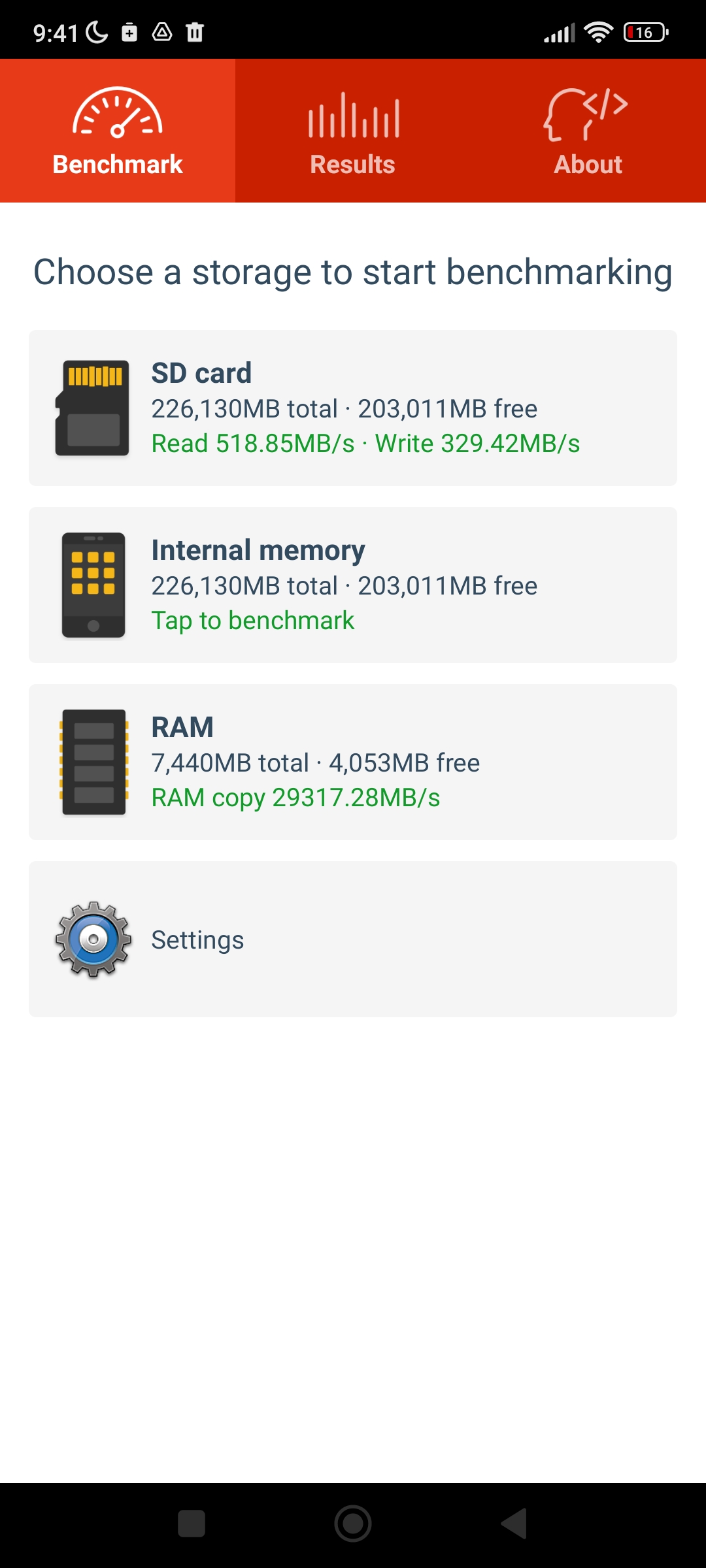Benchmark the SD card storage
706x1568 pixels.
coord(353,408)
